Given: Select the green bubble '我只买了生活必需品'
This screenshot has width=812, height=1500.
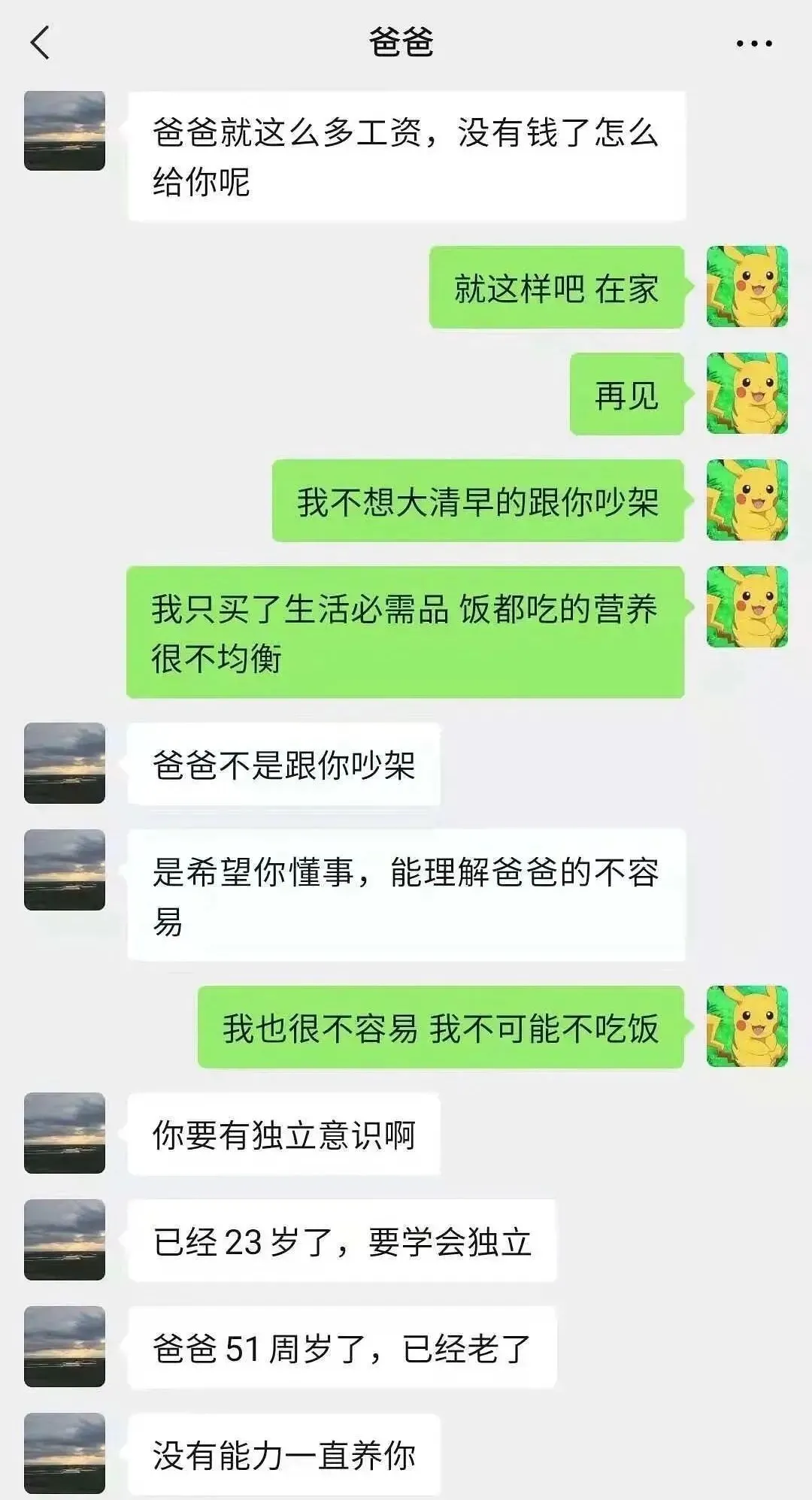Looking at the screenshot, I should point(406,632).
